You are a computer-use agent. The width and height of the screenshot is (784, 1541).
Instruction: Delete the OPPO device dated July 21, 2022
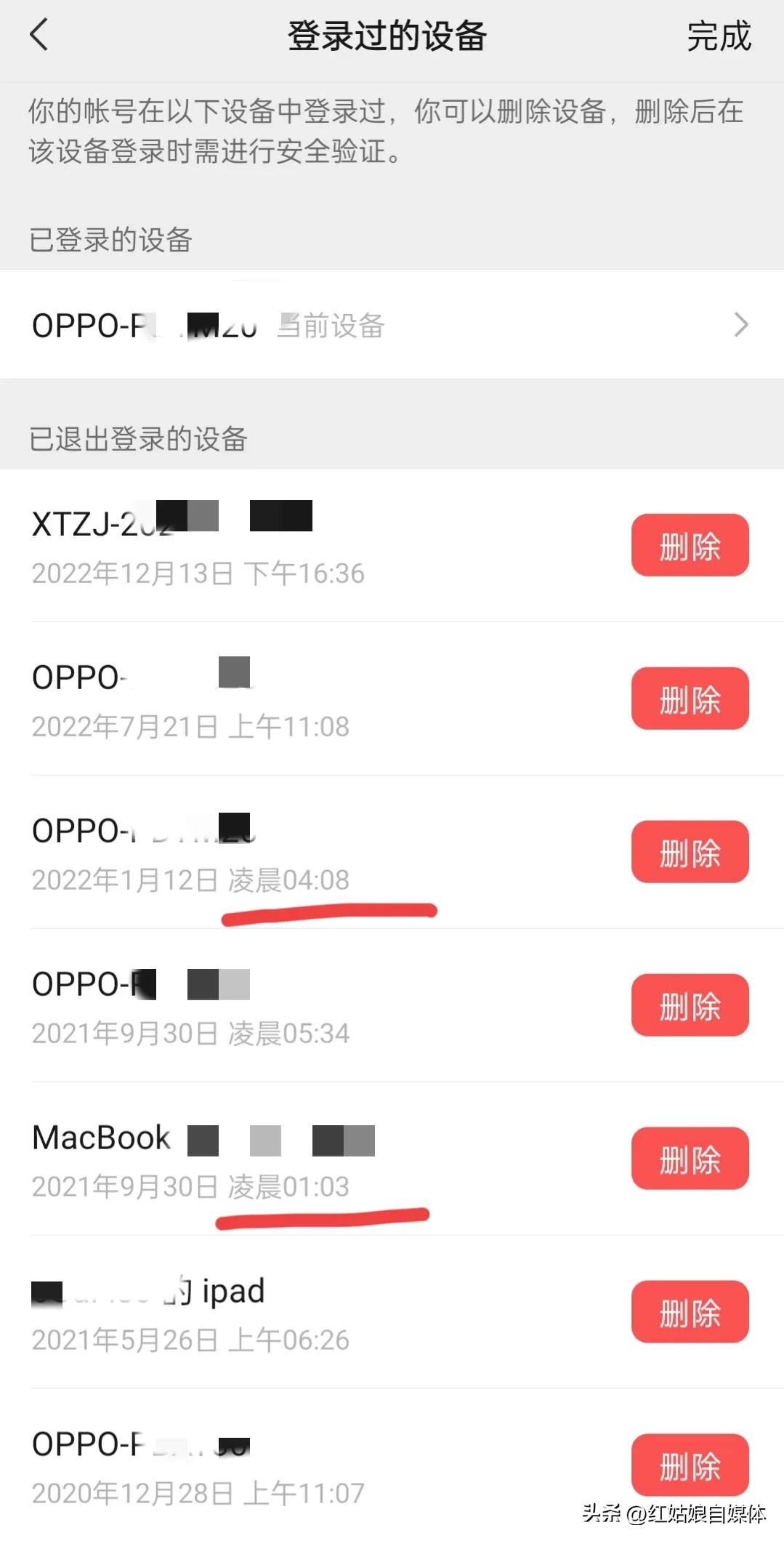690,699
